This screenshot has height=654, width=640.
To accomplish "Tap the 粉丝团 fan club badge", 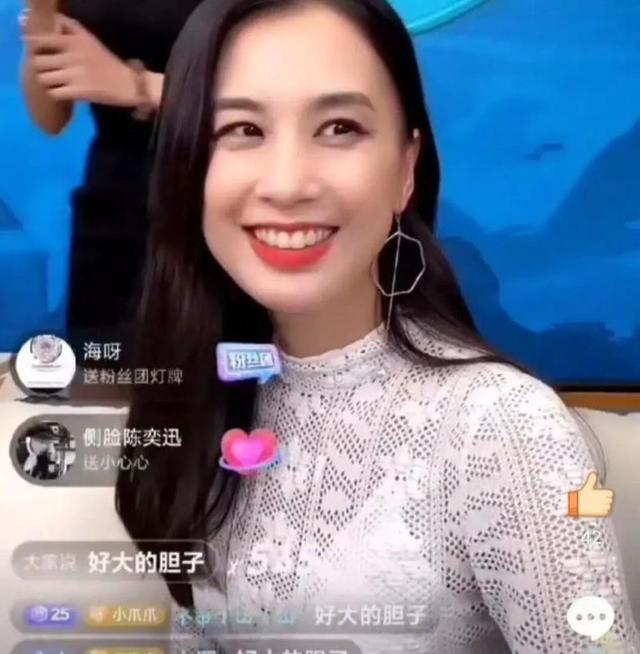I will tap(249, 362).
